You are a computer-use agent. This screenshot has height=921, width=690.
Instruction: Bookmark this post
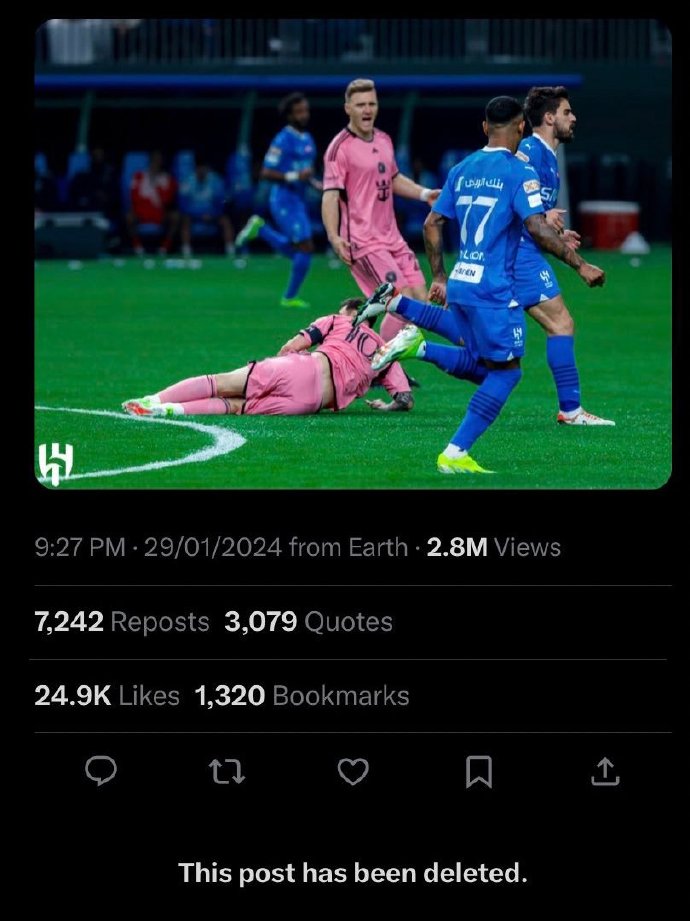[x=479, y=771]
